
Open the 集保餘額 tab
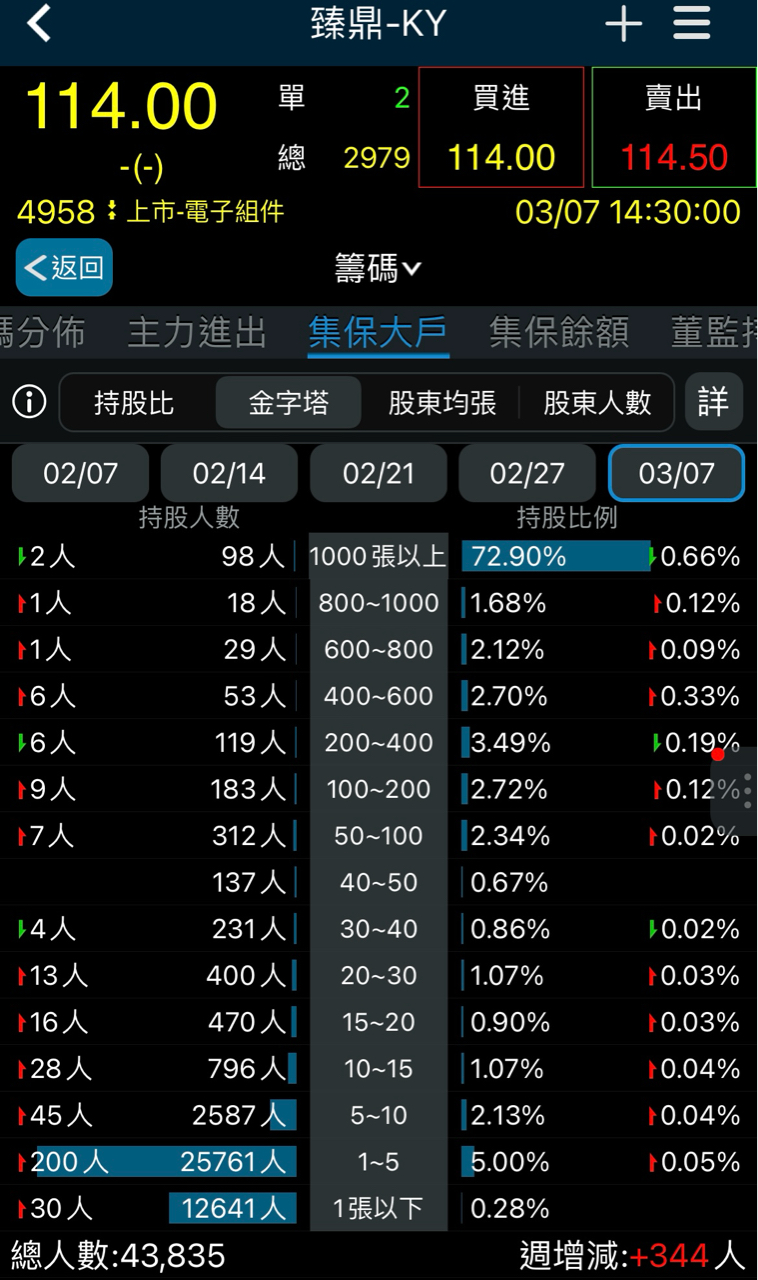click(559, 333)
